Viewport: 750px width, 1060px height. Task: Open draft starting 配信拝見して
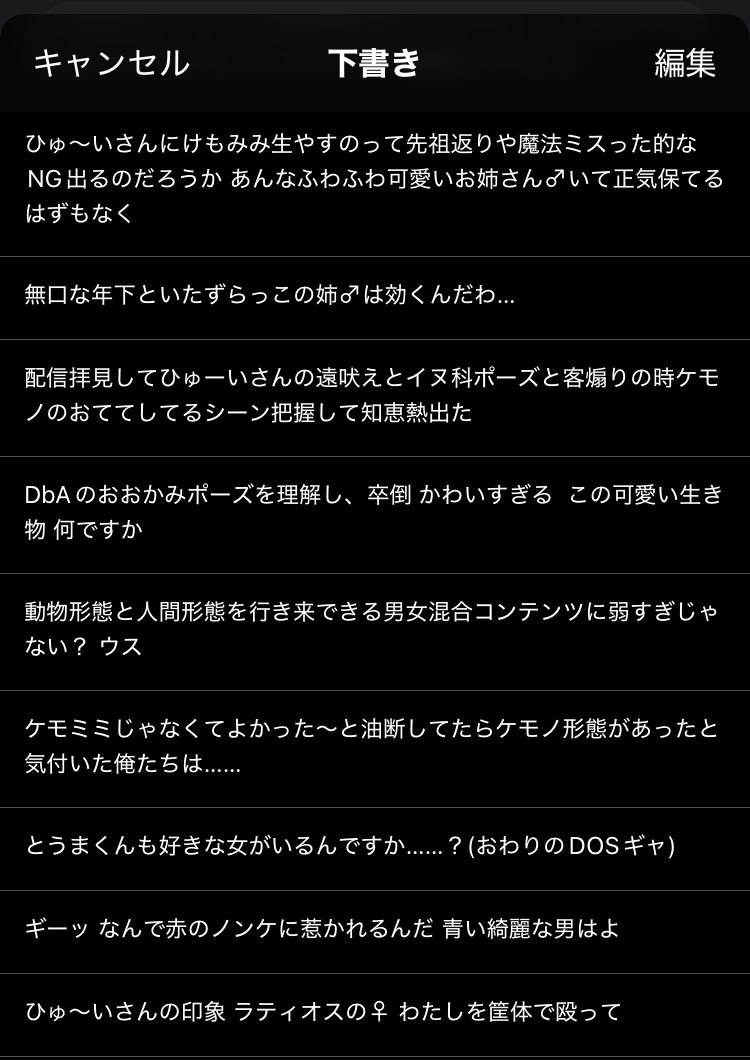tap(375, 396)
